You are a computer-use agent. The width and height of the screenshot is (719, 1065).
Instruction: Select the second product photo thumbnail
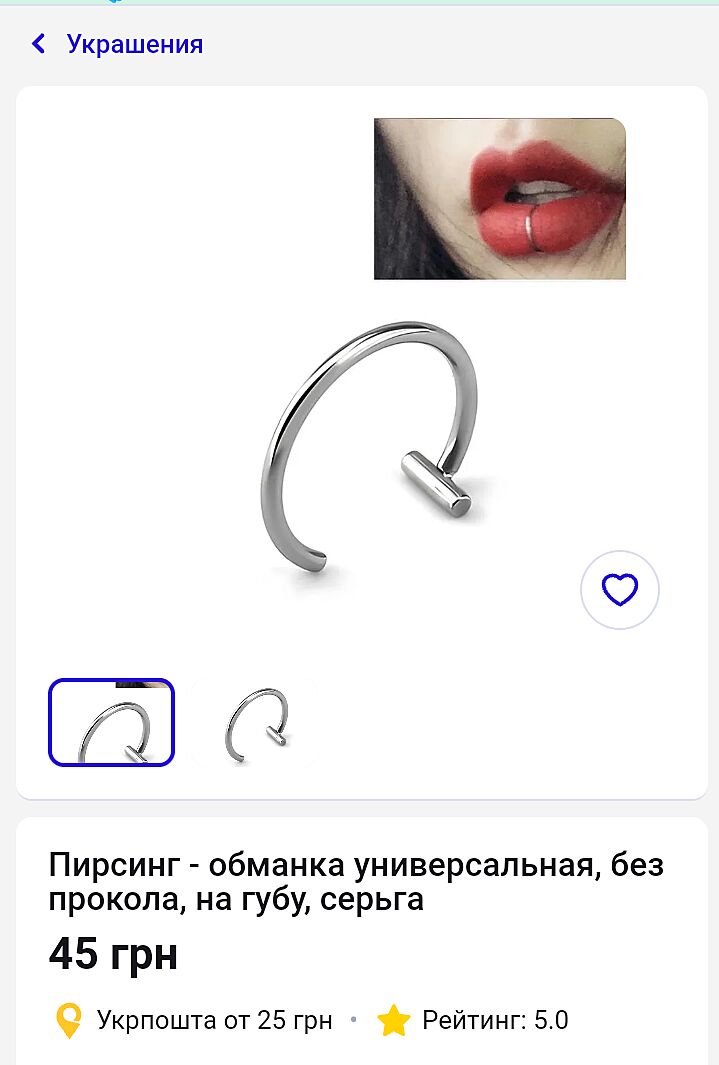(x=256, y=724)
